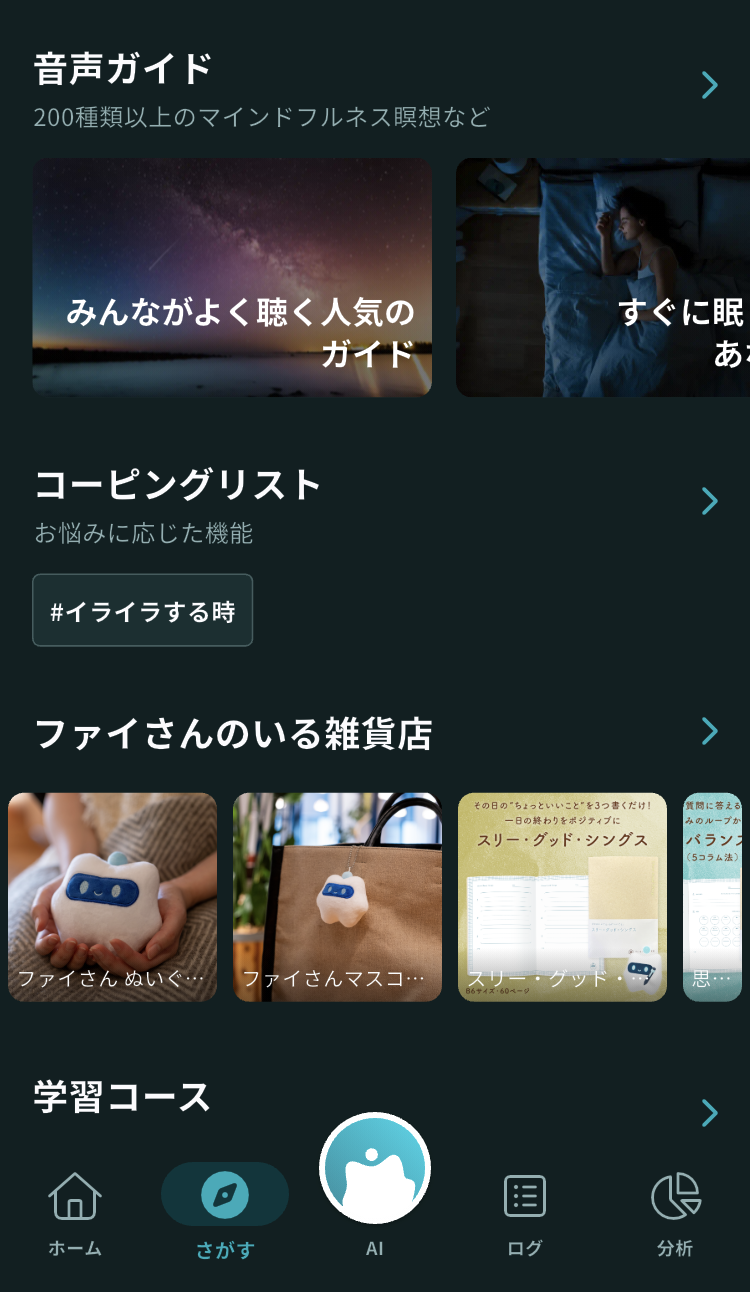Expand the ファイさんのいる雑貨店 section arrow
750x1292 pixels.
coord(710,732)
